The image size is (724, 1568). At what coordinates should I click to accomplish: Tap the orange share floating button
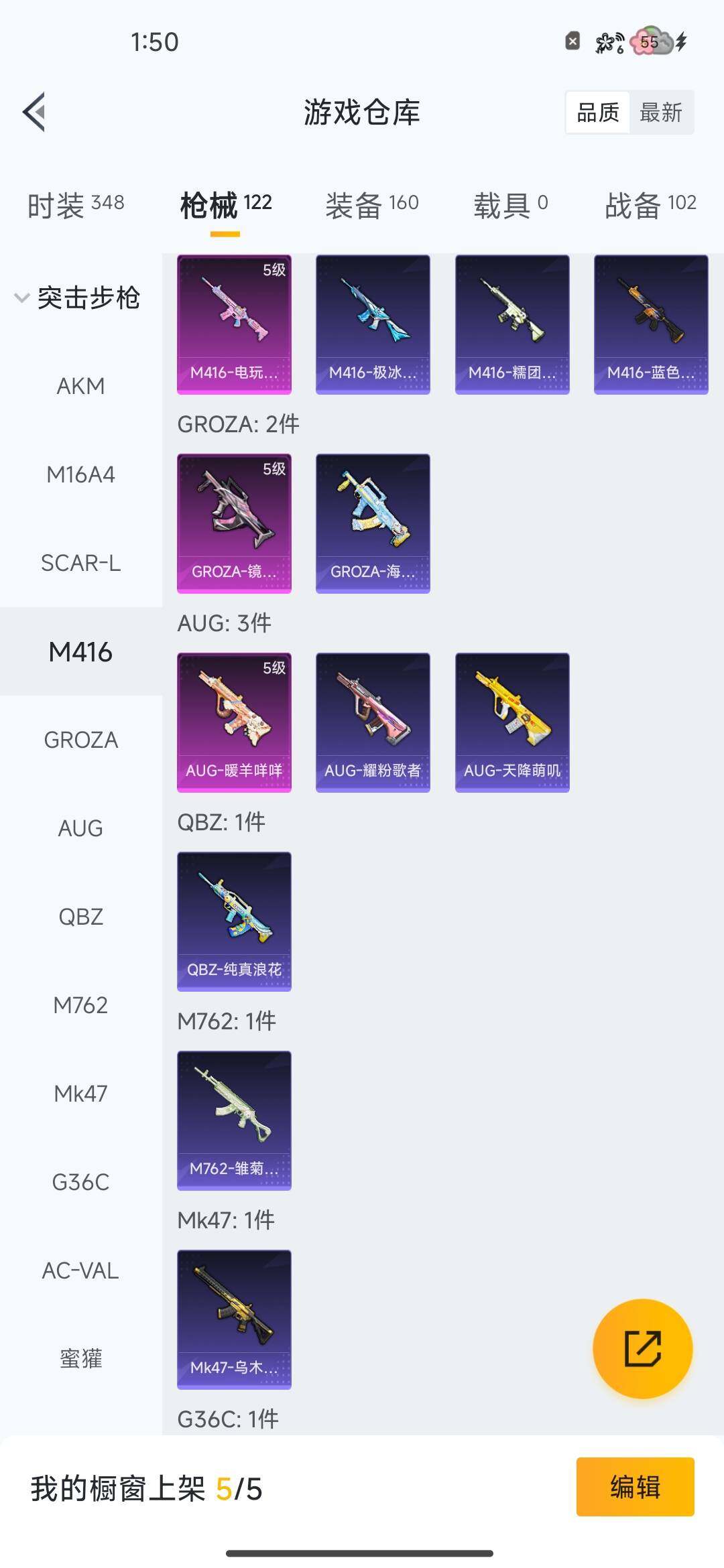click(x=642, y=1348)
